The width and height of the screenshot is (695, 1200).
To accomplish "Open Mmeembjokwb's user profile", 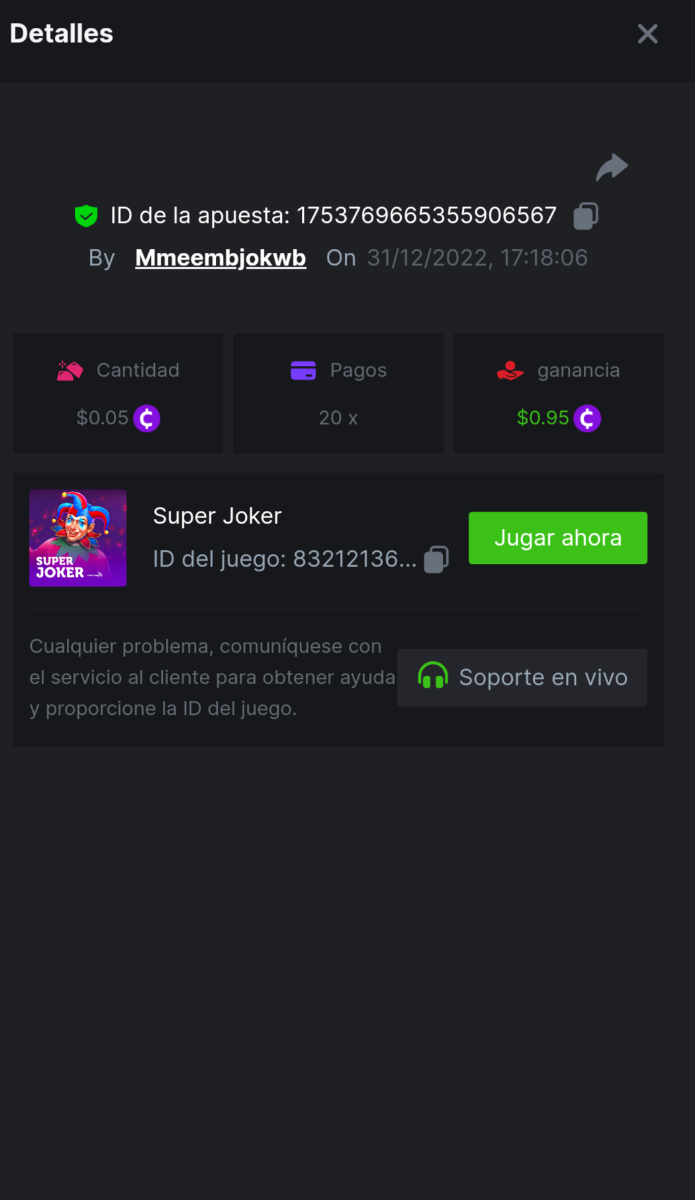I will click(220, 258).
